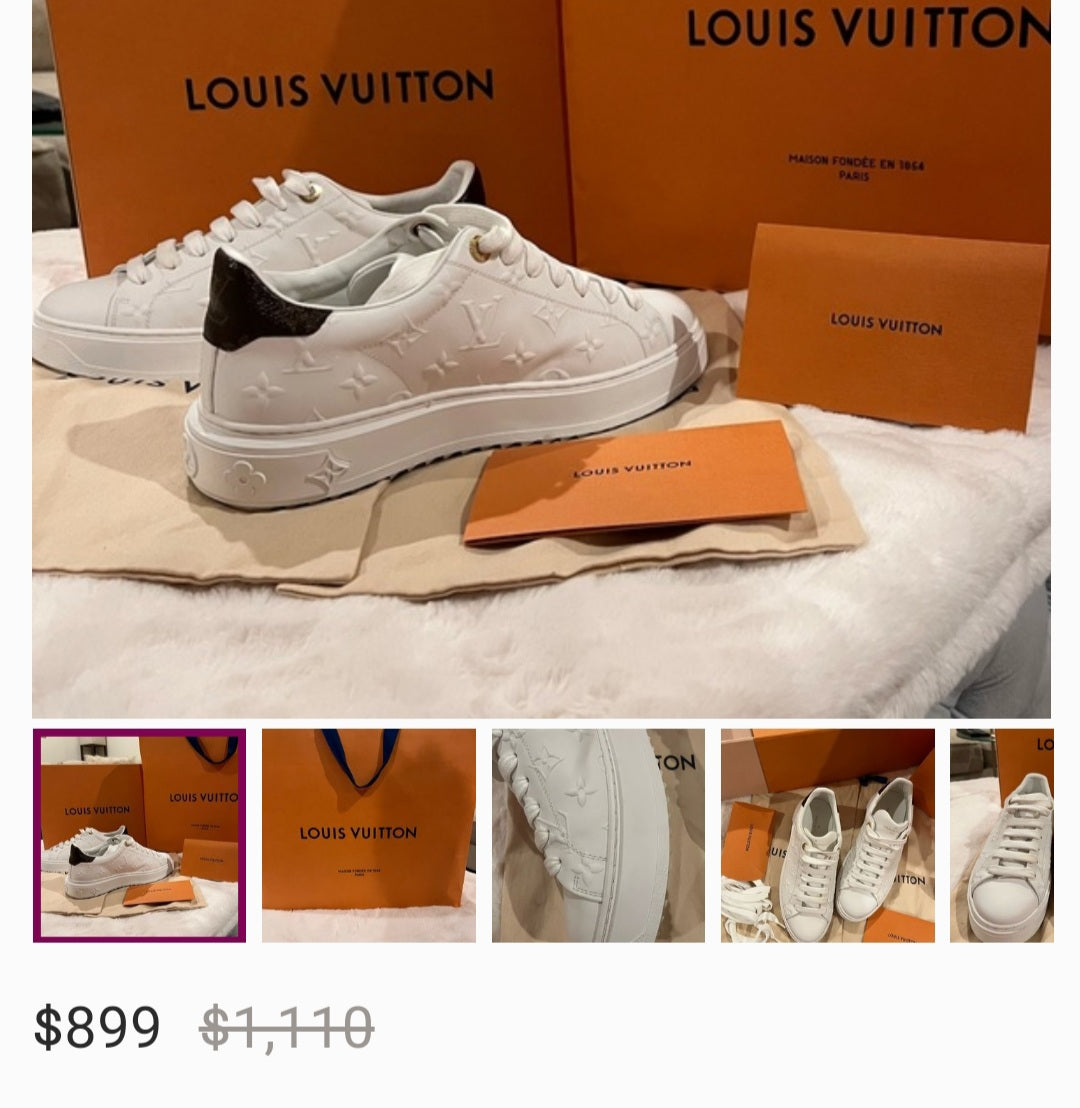Viewport: 1080px width, 1108px height.
Task: Open the top-view pair of sneakers thumbnail
Action: [827, 835]
